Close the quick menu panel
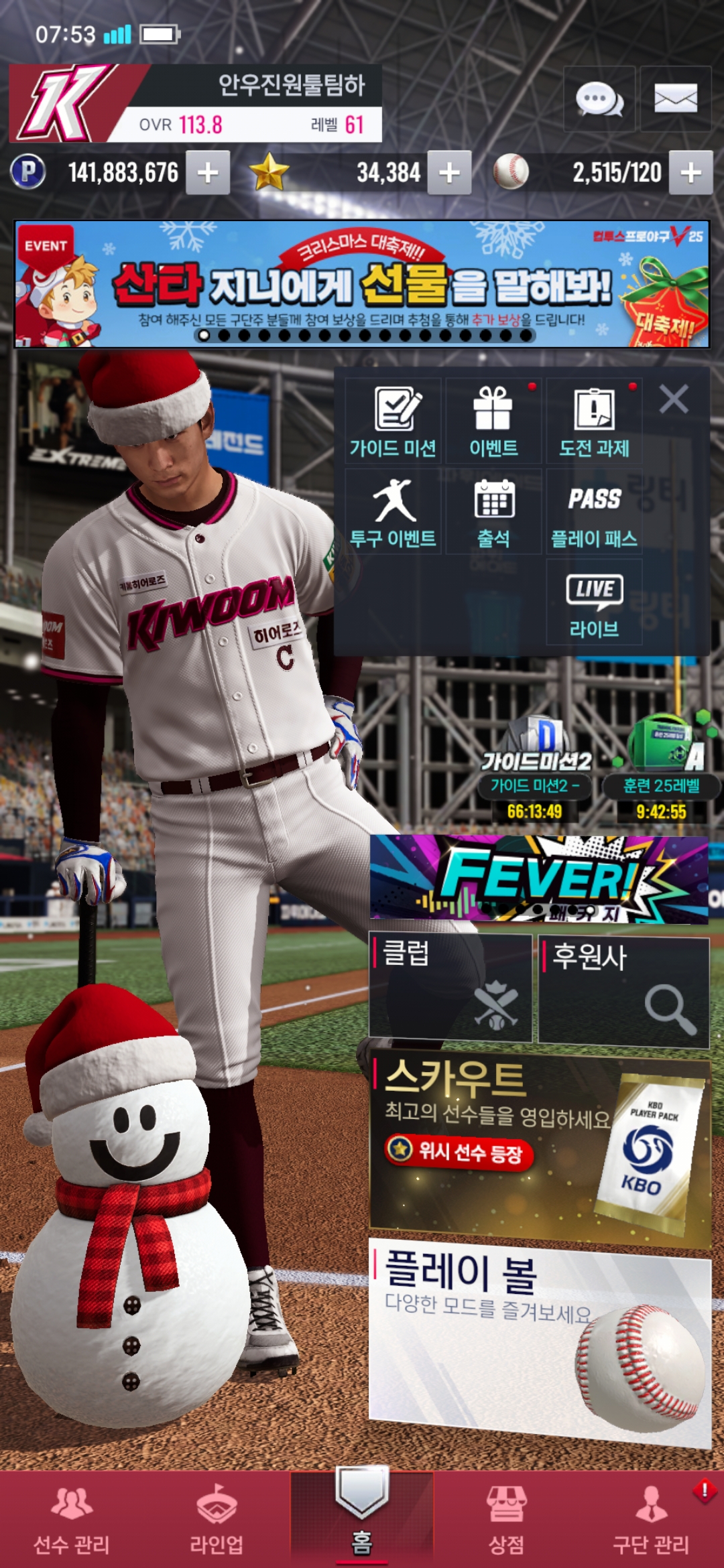The height and width of the screenshot is (1568, 724). coord(674,399)
